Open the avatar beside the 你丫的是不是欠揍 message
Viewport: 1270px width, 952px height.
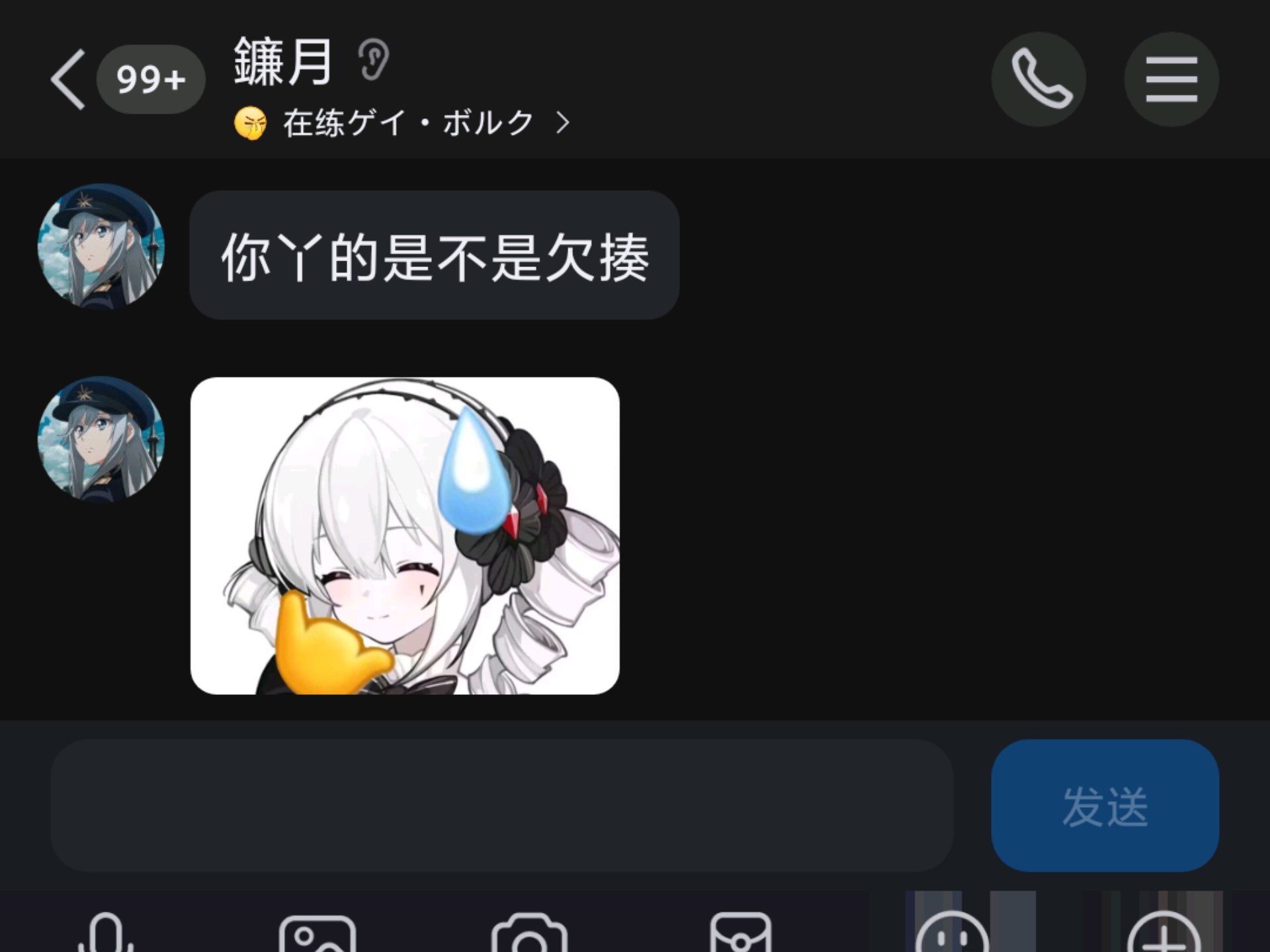[101, 247]
